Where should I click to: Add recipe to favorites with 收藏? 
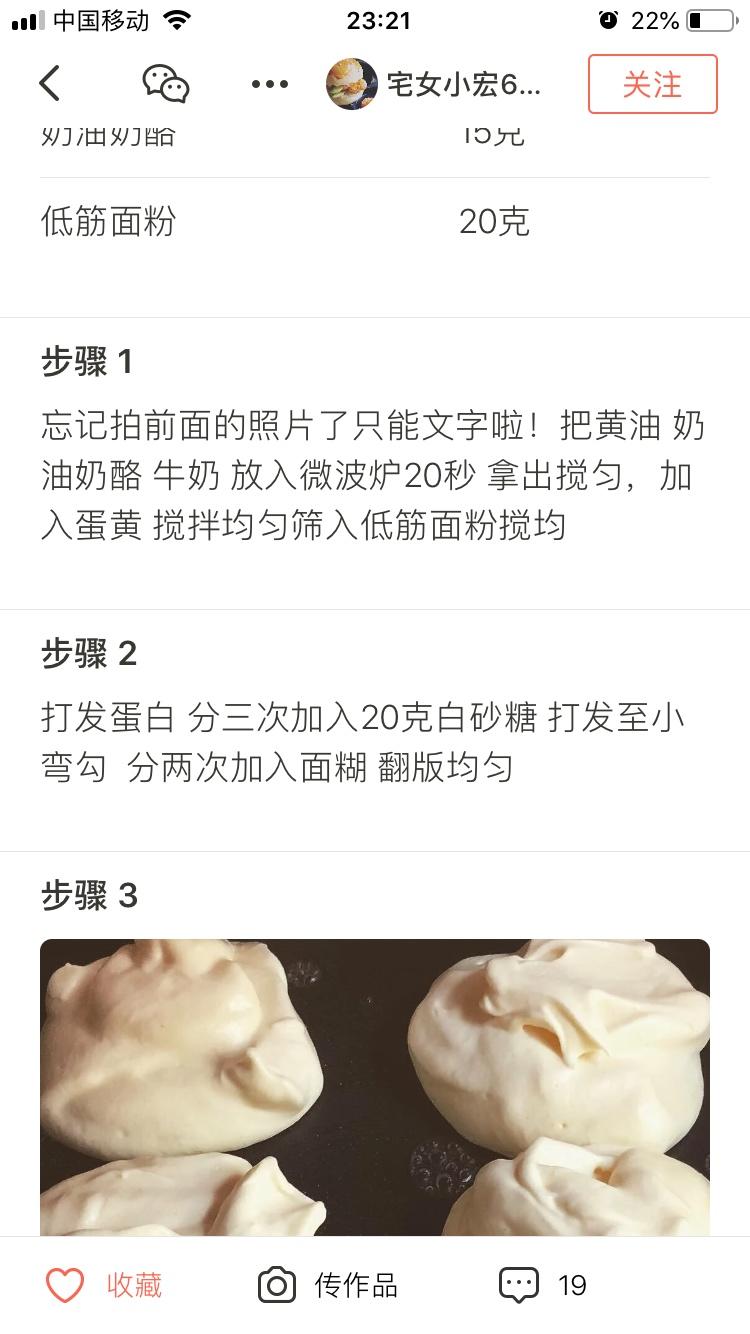(104, 1285)
